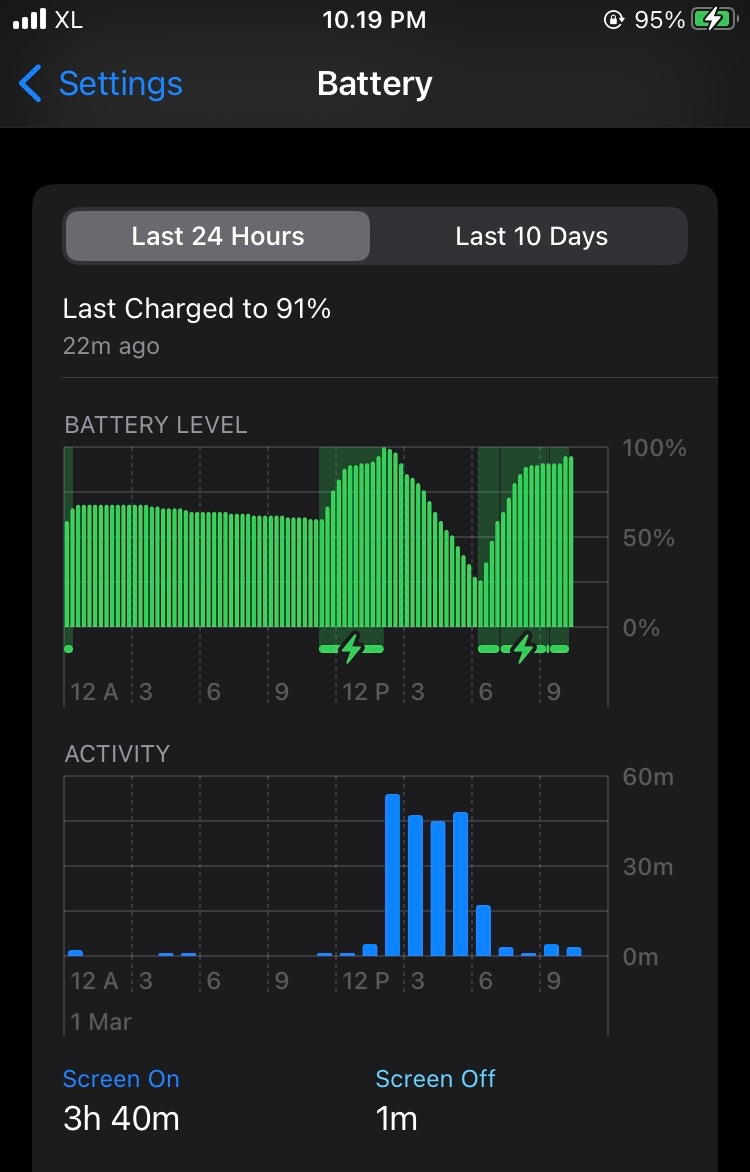Viewport: 750px width, 1172px height.
Task: Select the Last 24 Hours segment
Action: click(218, 237)
